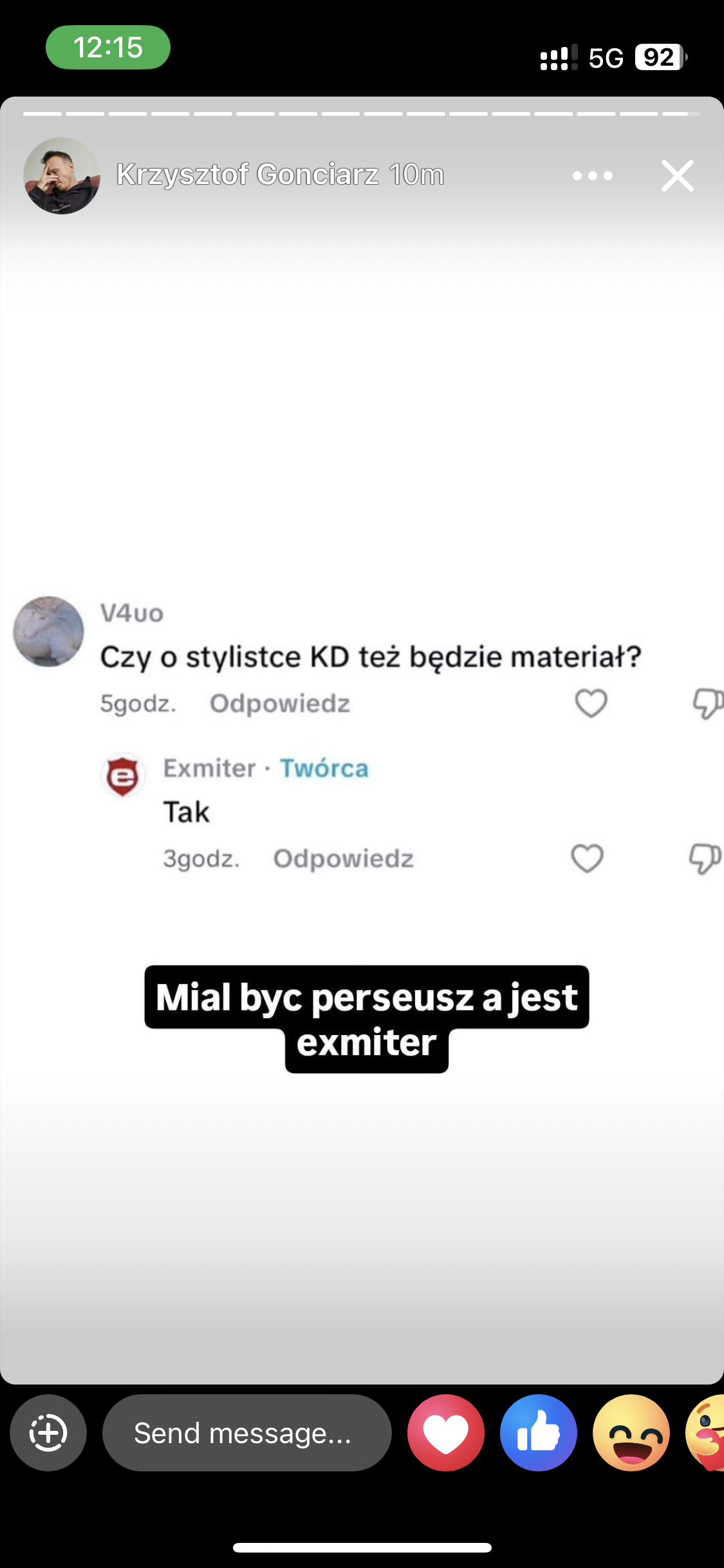Open Krzysztof Gonciarz's profile picture
The height and width of the screenshot is (1568, 724).
tap(62, 176)
